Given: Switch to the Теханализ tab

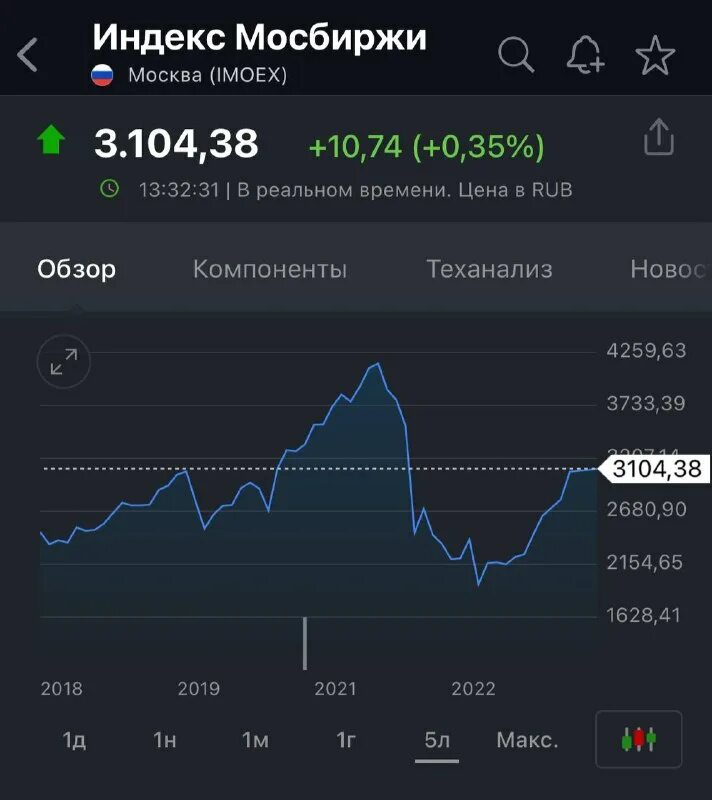Looking at the screenshot, I should click(x=489, y=269).
